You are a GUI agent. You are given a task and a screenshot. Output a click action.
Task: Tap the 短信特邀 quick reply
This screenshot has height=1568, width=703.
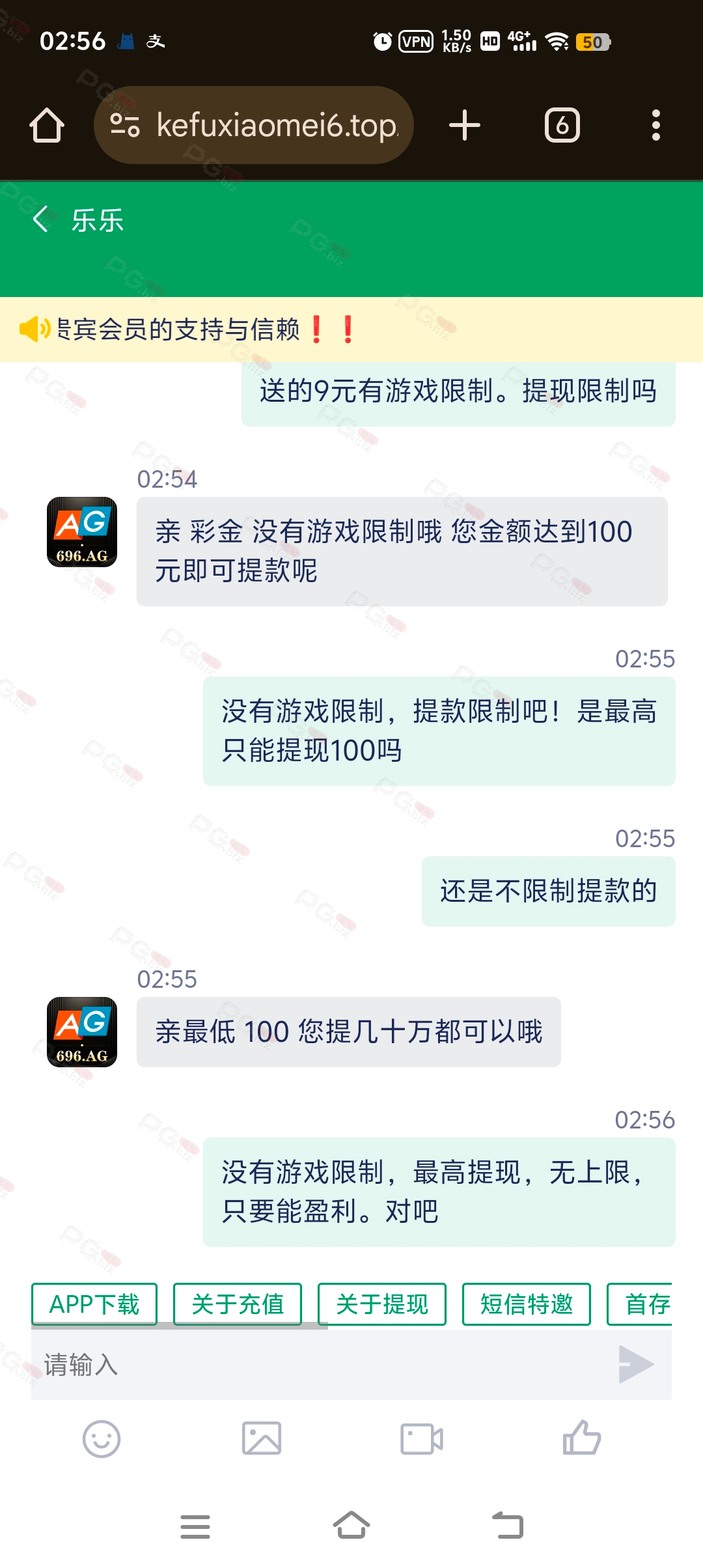[x=527, y=1304]
